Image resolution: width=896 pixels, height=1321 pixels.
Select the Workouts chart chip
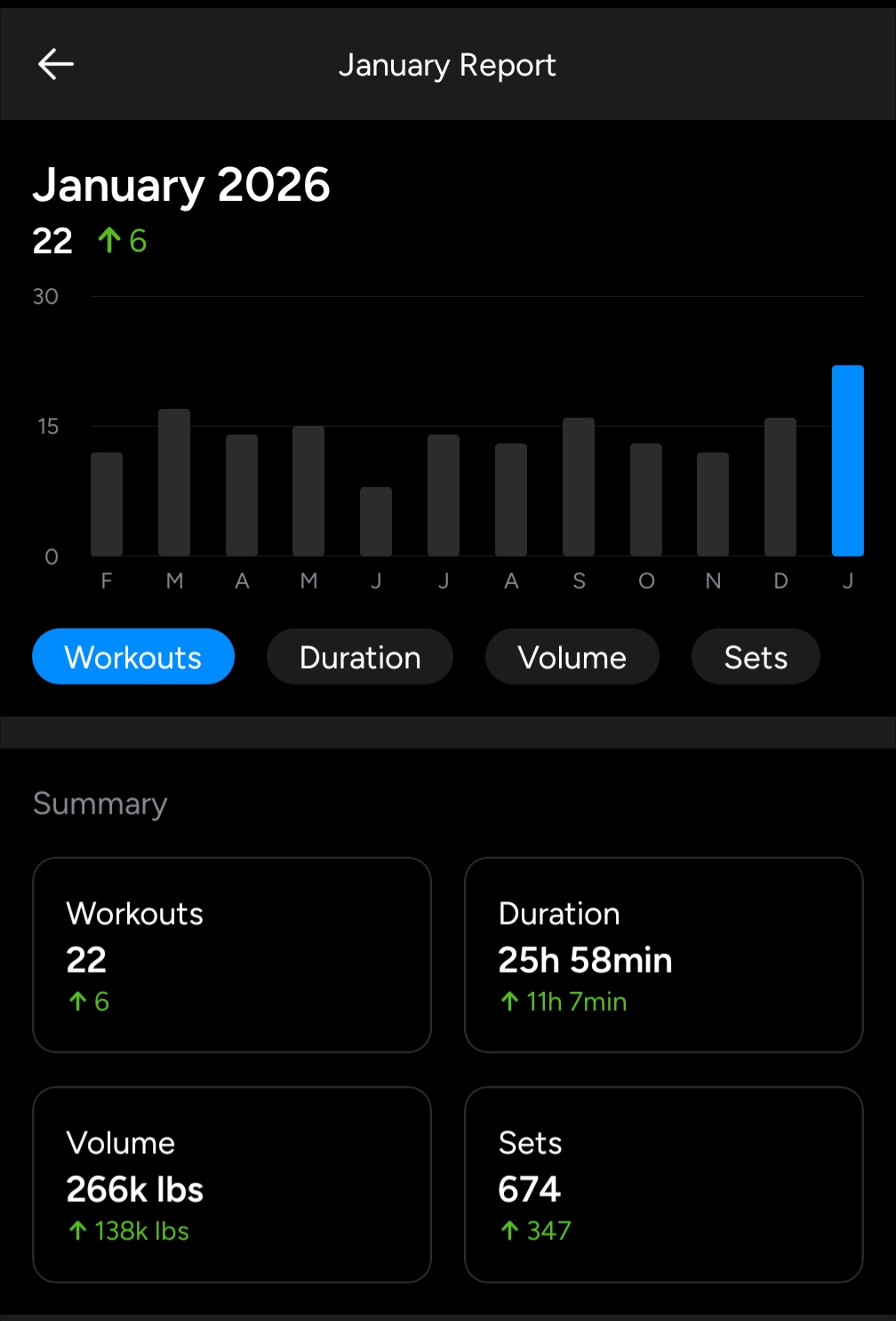tap(133, 657)
